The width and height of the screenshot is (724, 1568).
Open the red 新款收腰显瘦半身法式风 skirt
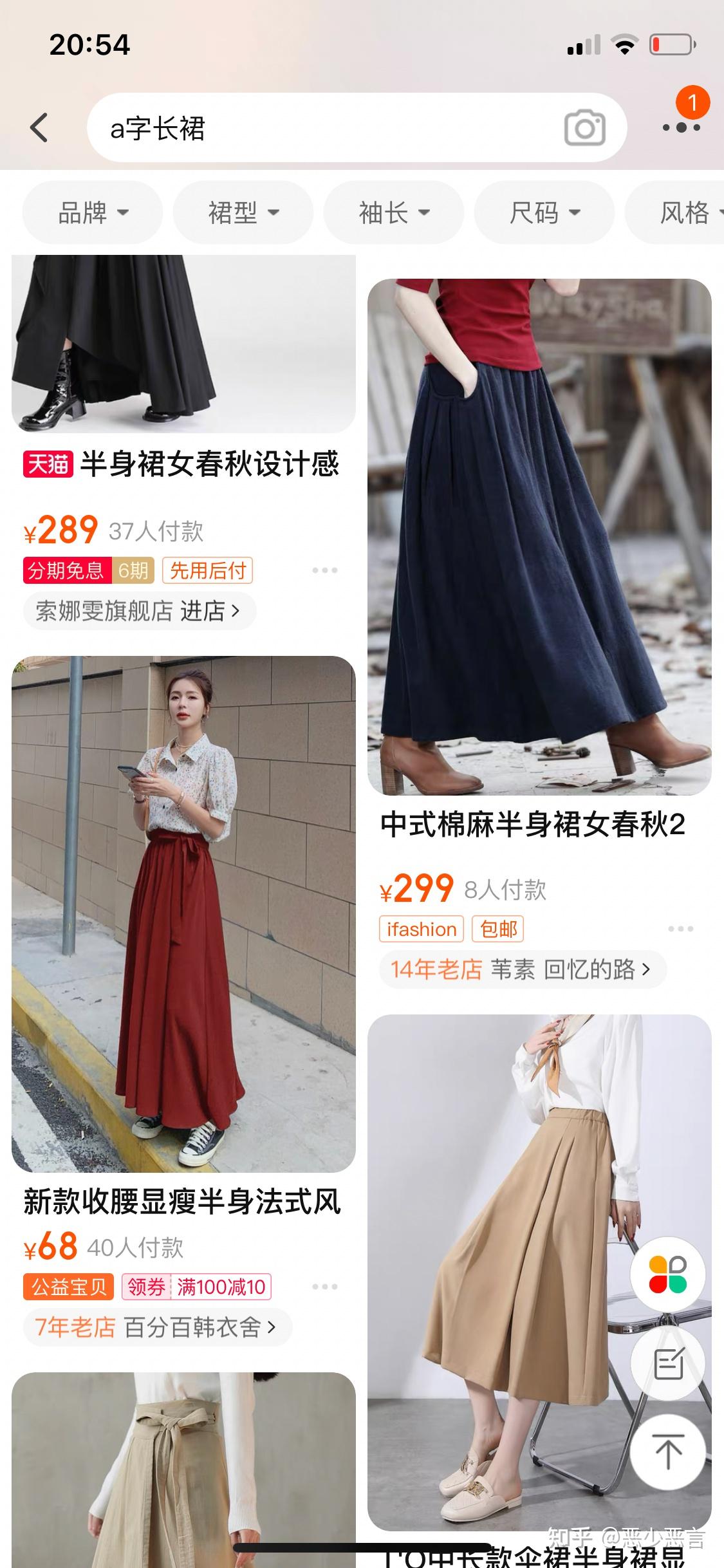pos(183,914)
